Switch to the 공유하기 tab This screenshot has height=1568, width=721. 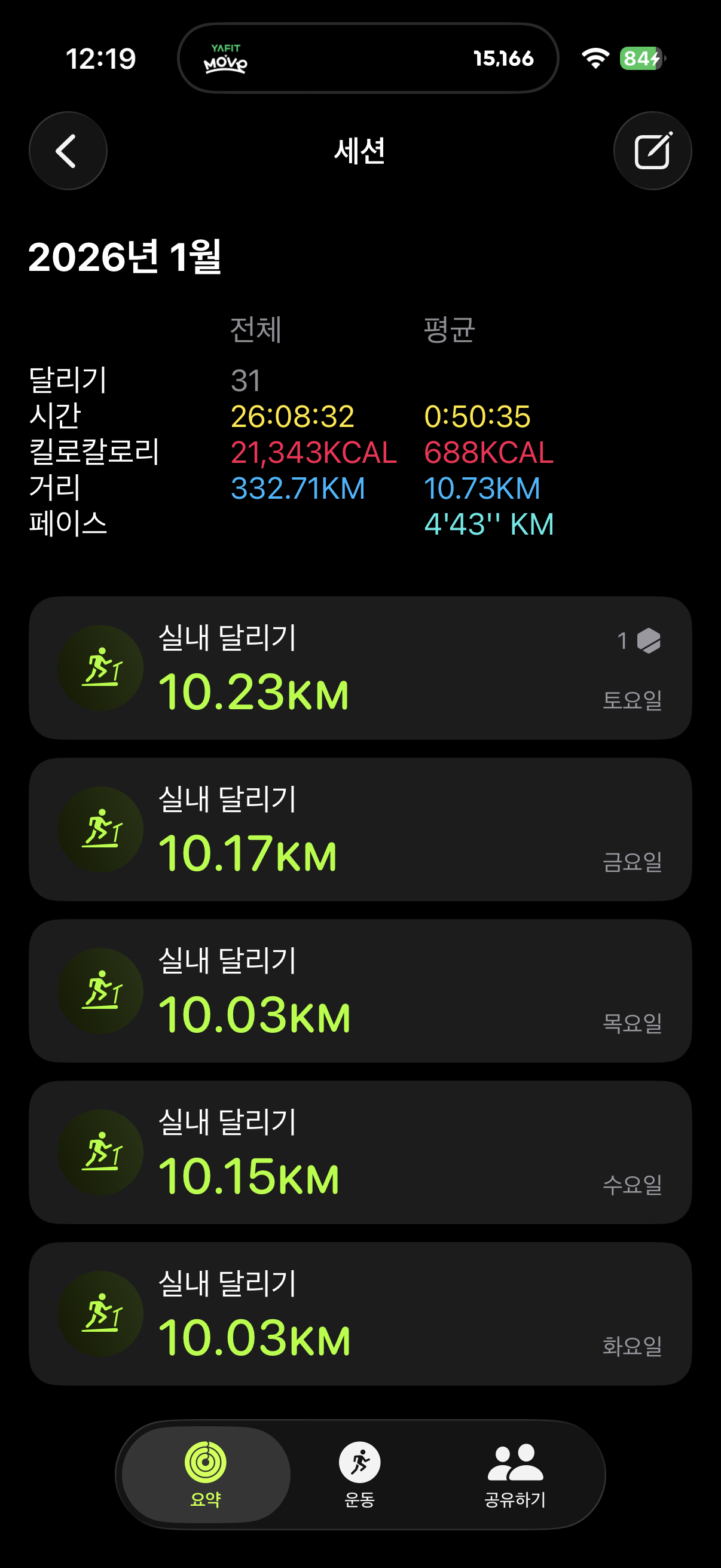(x=515, y=1473)
